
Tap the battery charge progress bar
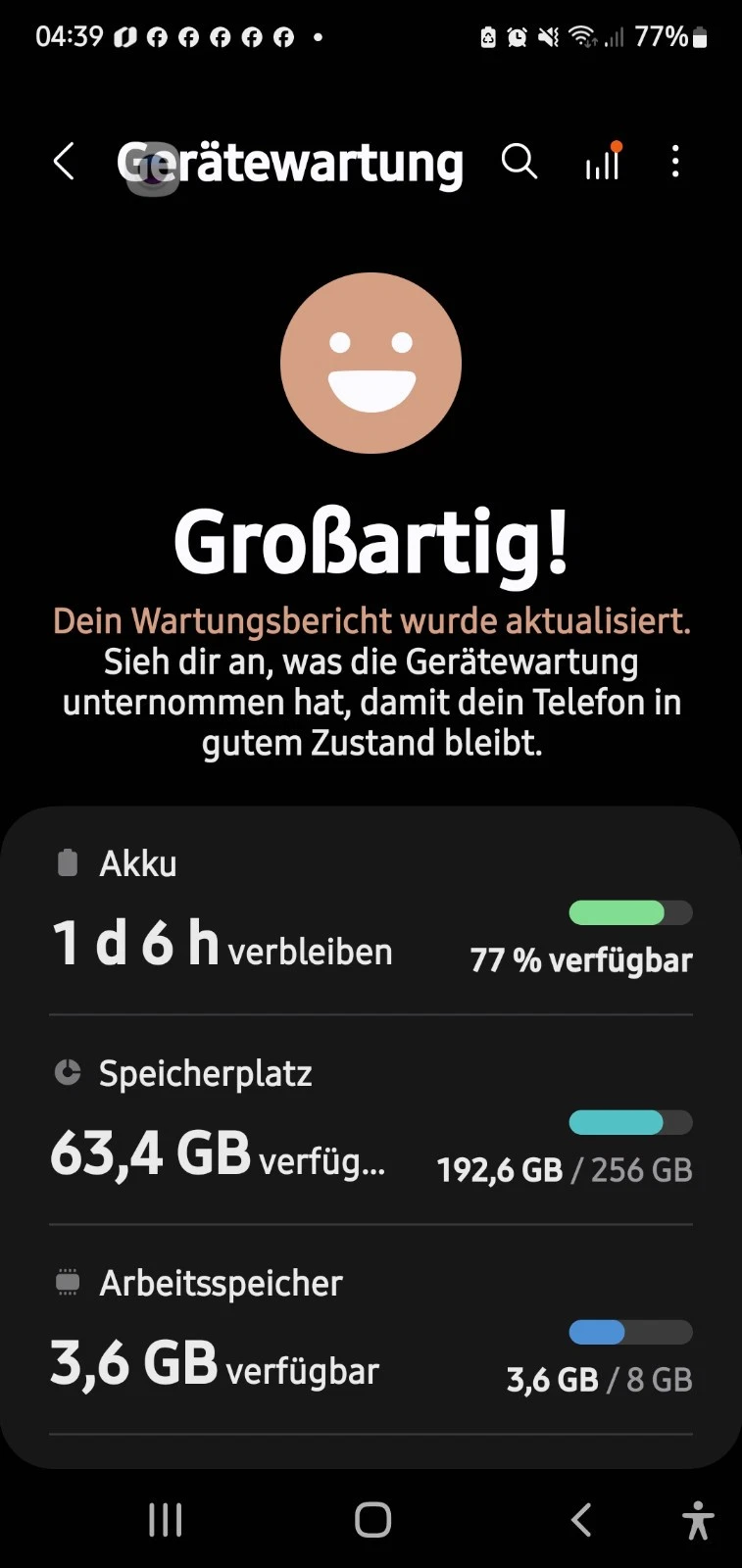(629, 912)
